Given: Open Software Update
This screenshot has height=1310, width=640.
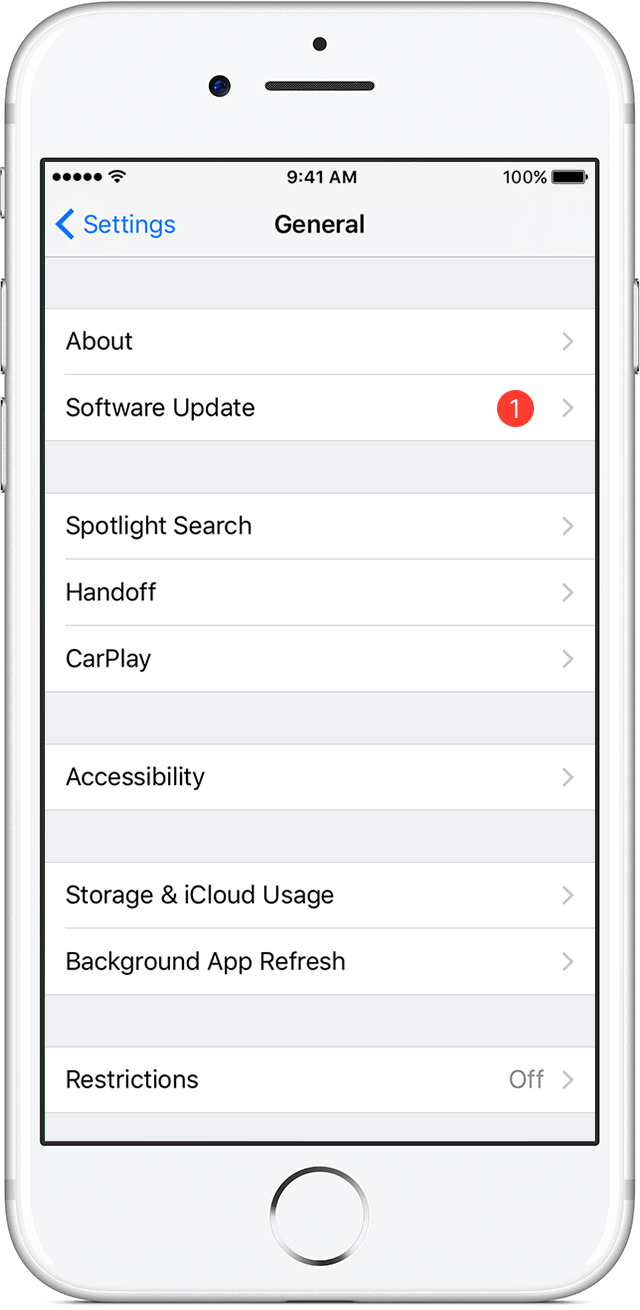Looking at the screenshot, I should [320, 408].
